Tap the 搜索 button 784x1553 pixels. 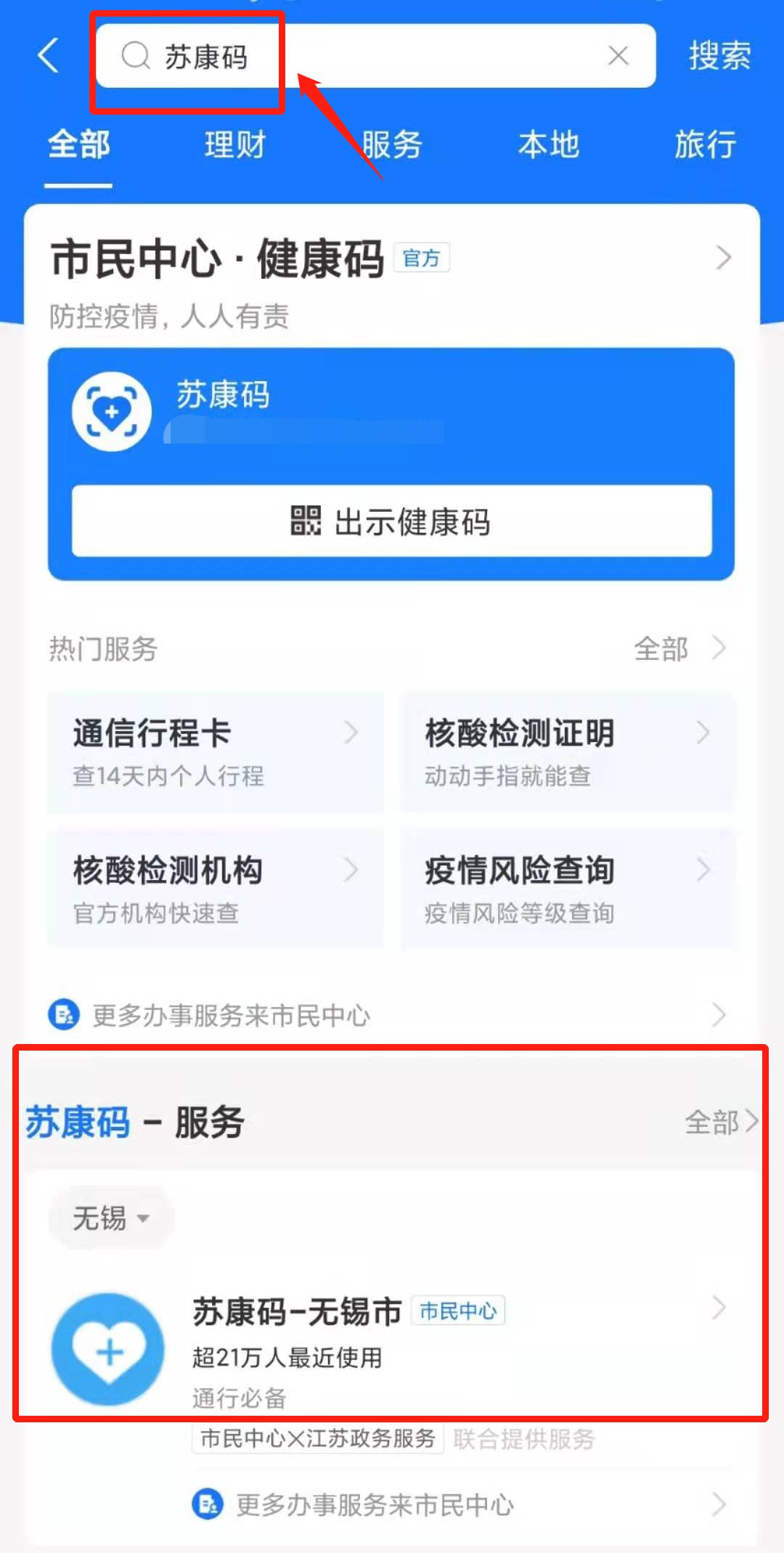[x=719, y=56]
